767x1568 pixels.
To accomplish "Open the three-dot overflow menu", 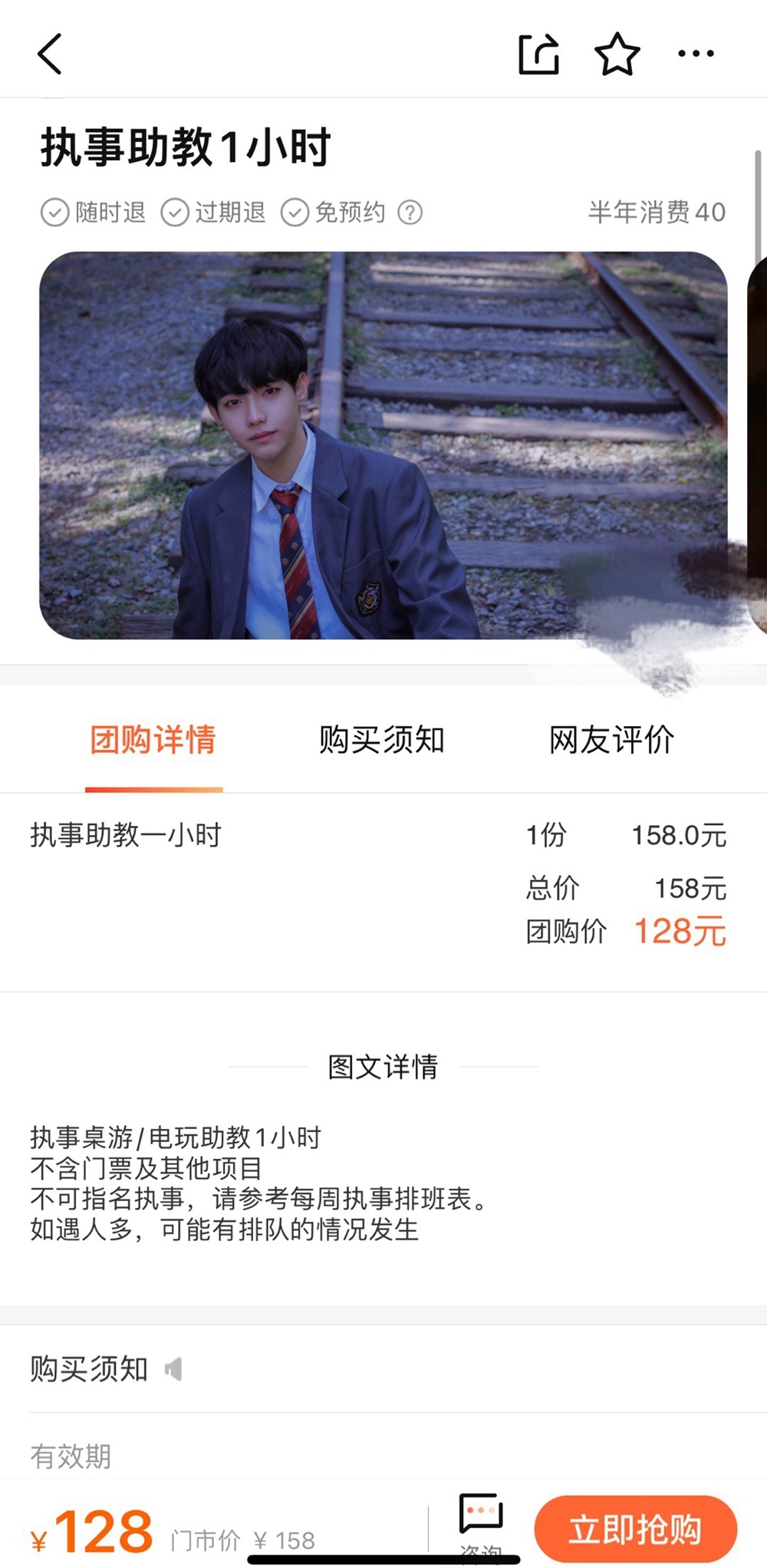I will click(x=696, y=54).
